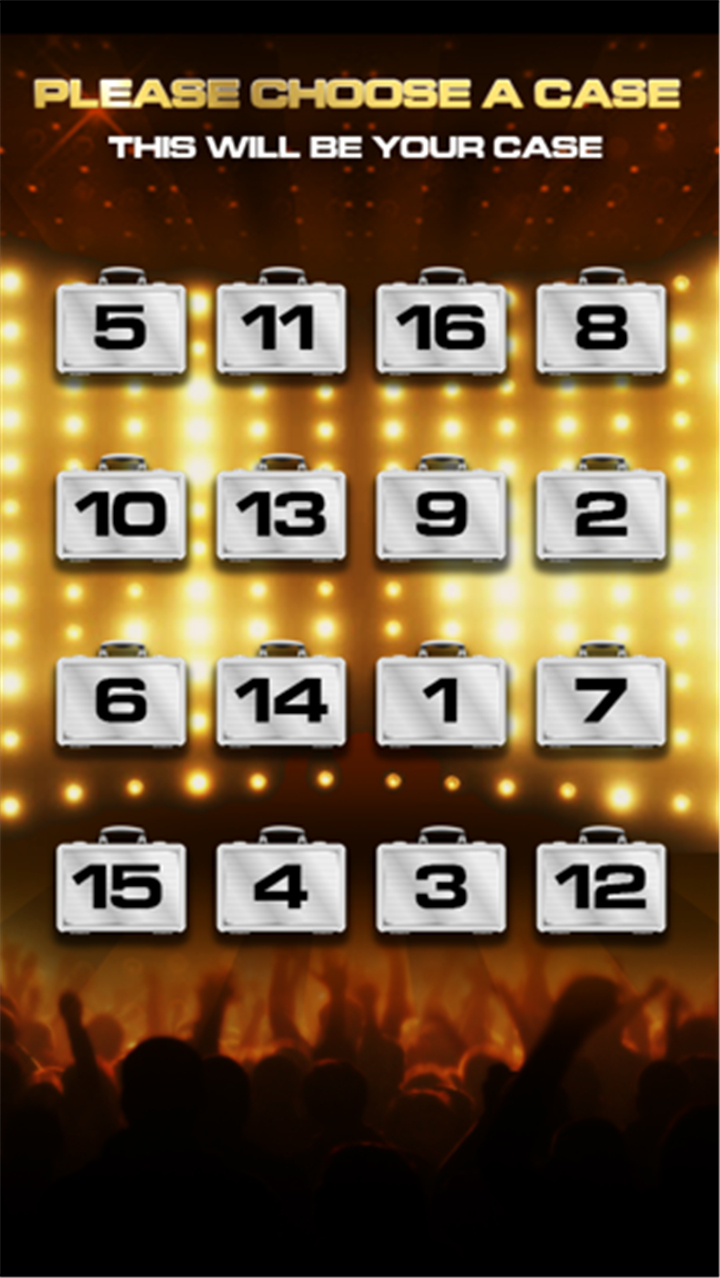Choose briefcase 10
The image size is (720, 1278).
[x=121, y=508]
